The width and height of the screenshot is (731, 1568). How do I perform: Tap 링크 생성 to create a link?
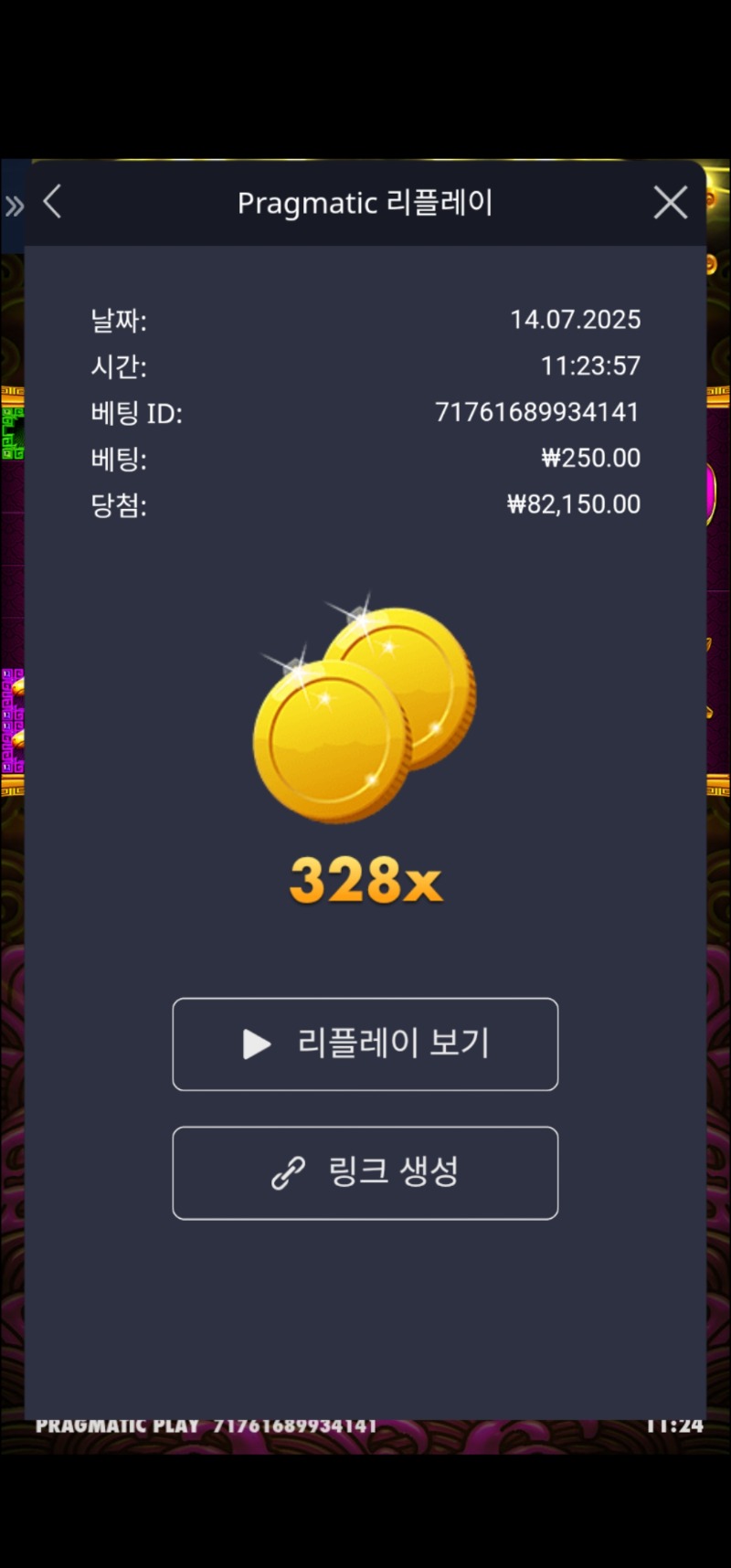[365, 1172]
